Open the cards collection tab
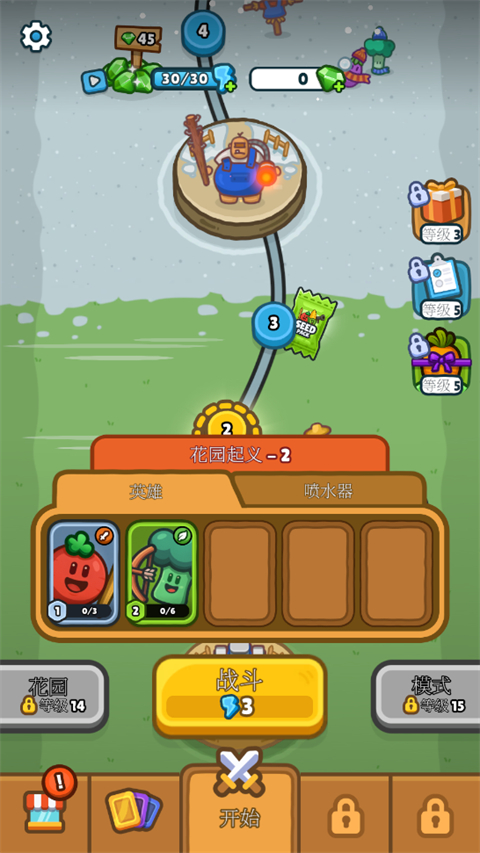This screenshot has height=853, width=480. pos(134,812)
